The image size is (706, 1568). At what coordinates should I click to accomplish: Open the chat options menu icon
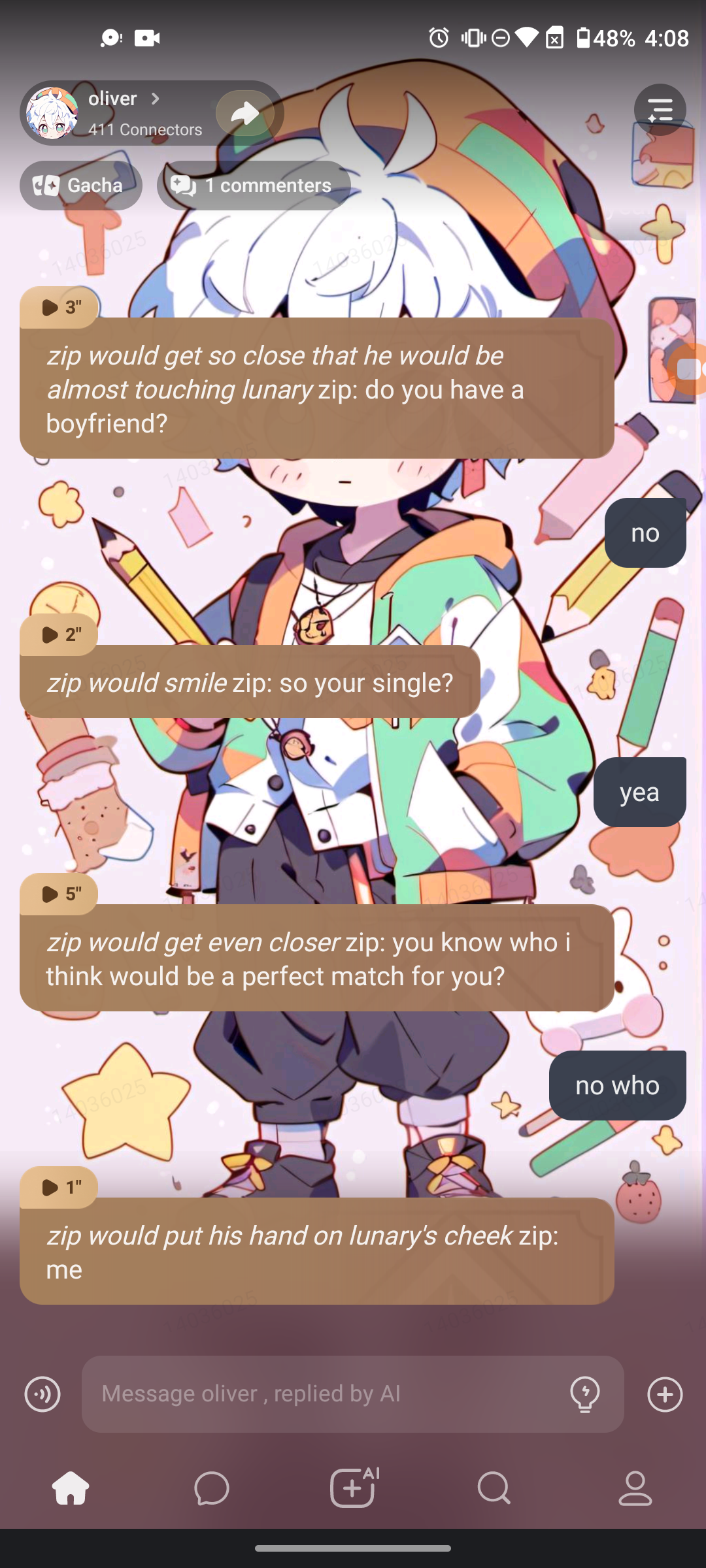coord(660,110)
